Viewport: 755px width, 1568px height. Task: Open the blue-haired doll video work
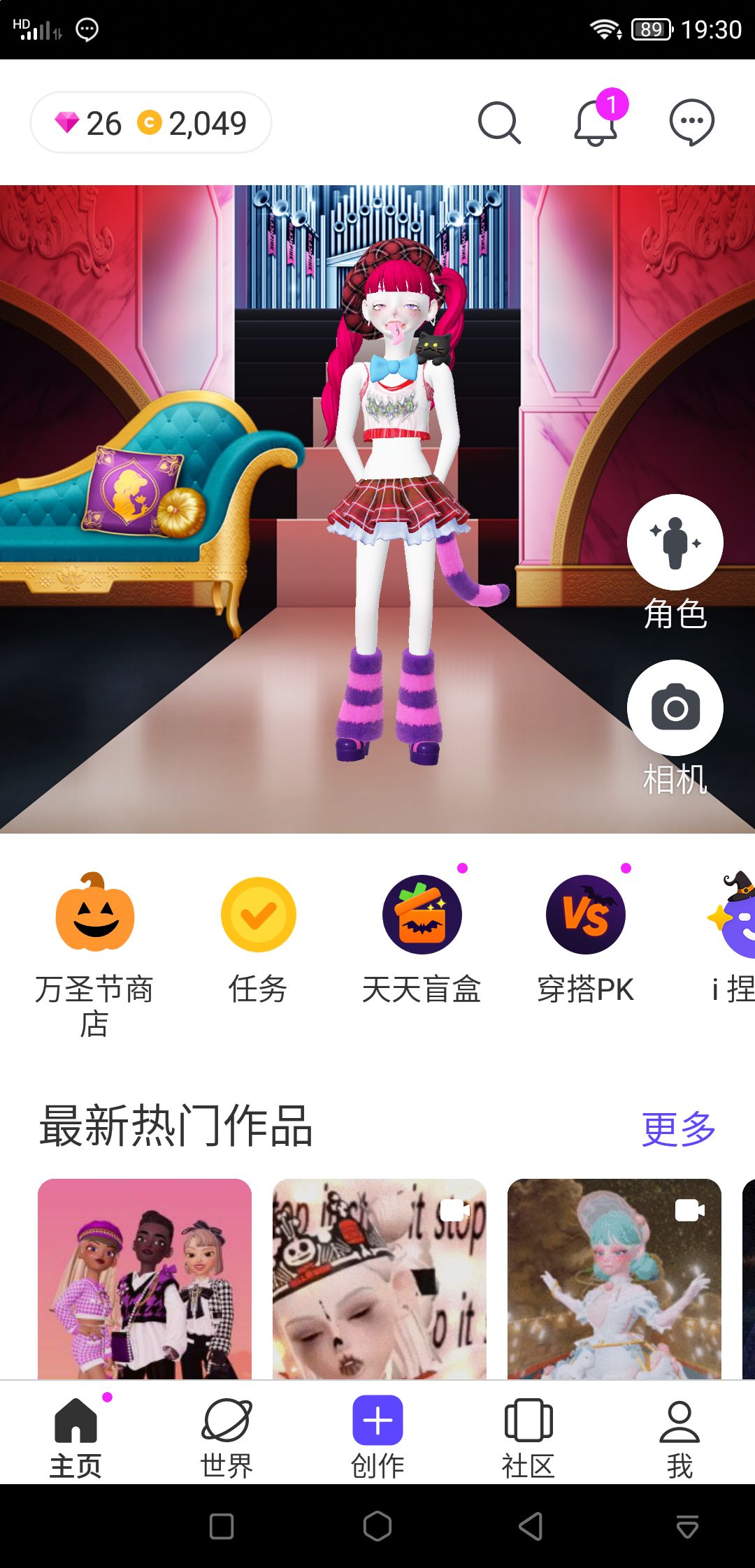(x=614, y=1279)
